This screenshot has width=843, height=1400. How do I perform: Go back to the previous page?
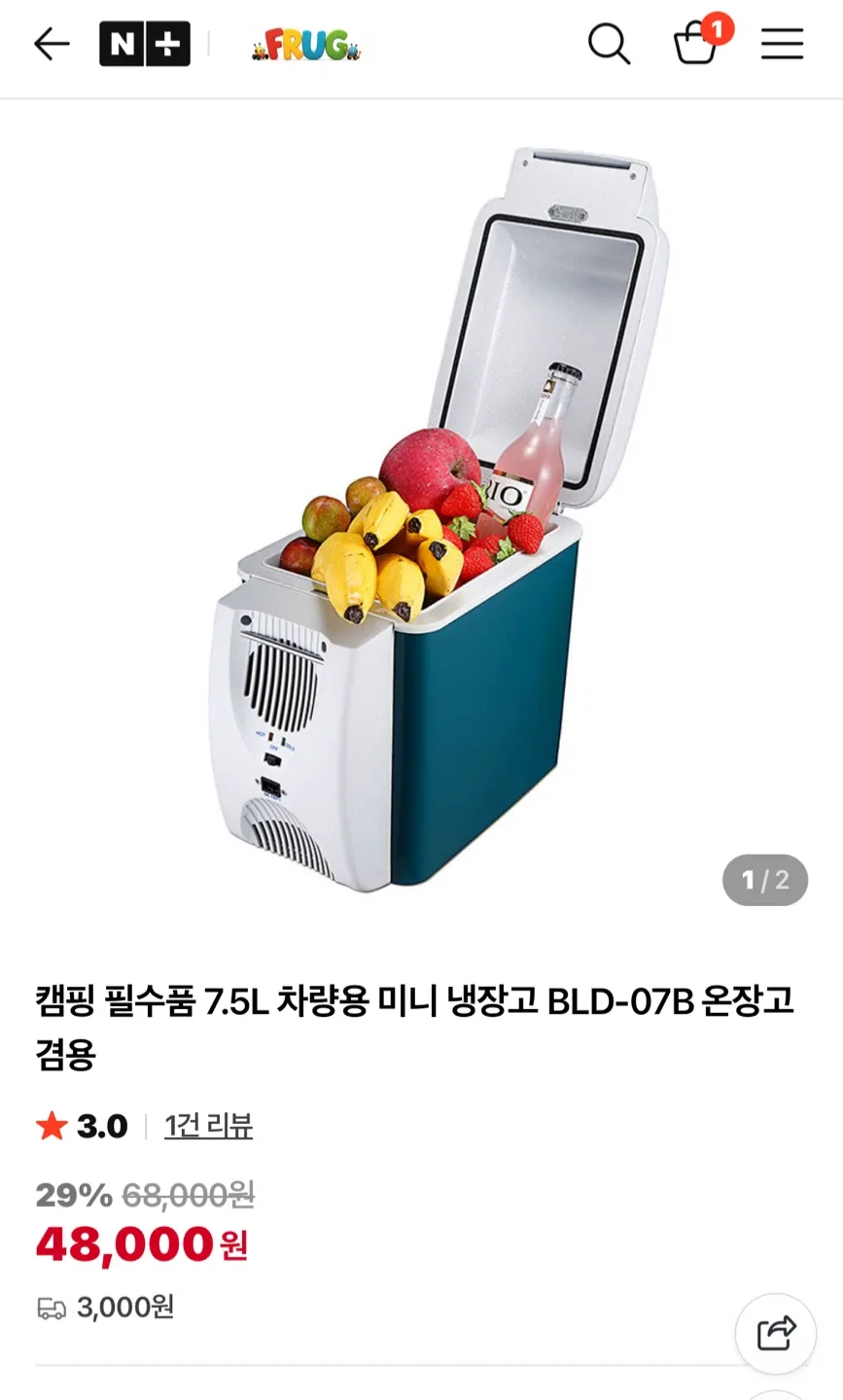(x=52, y=44)
